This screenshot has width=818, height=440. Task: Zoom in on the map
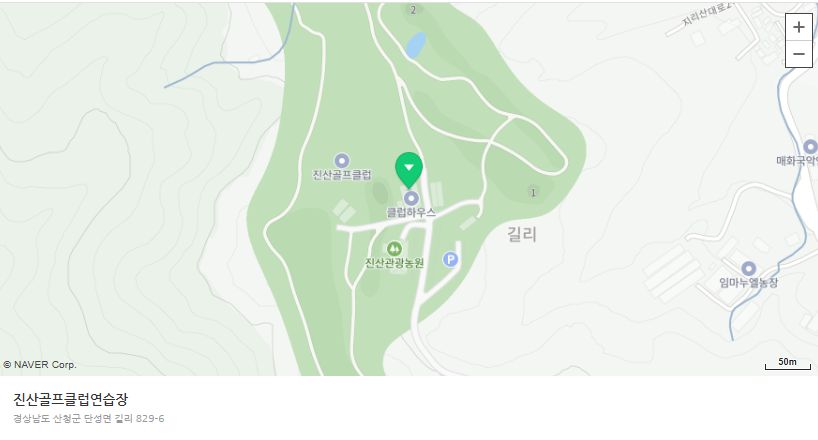pyautogui.click(x=798, y=28)
